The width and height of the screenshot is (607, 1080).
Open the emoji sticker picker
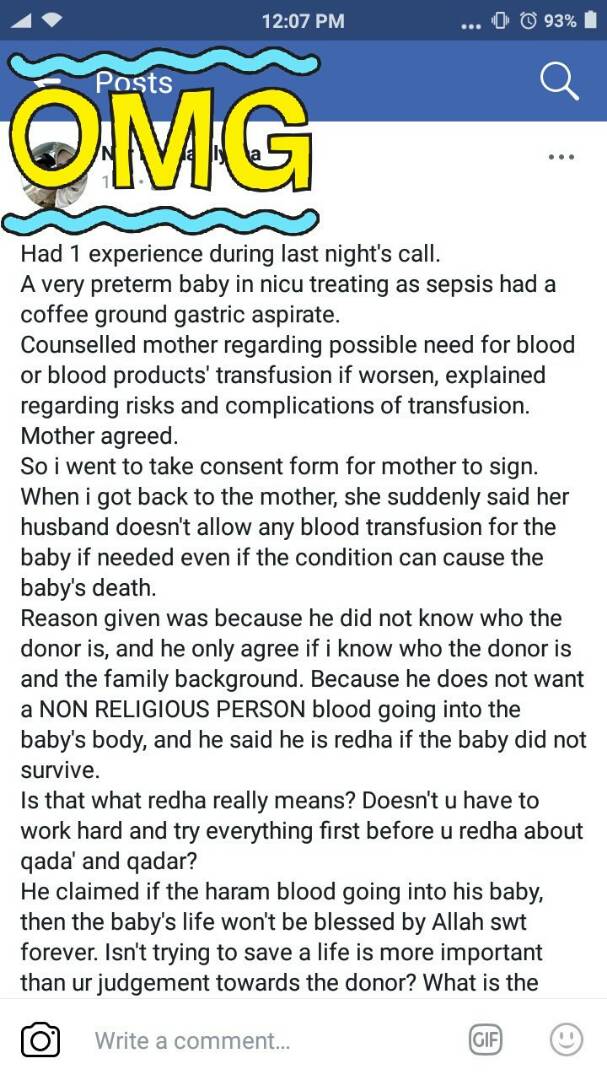(566, 1040)
